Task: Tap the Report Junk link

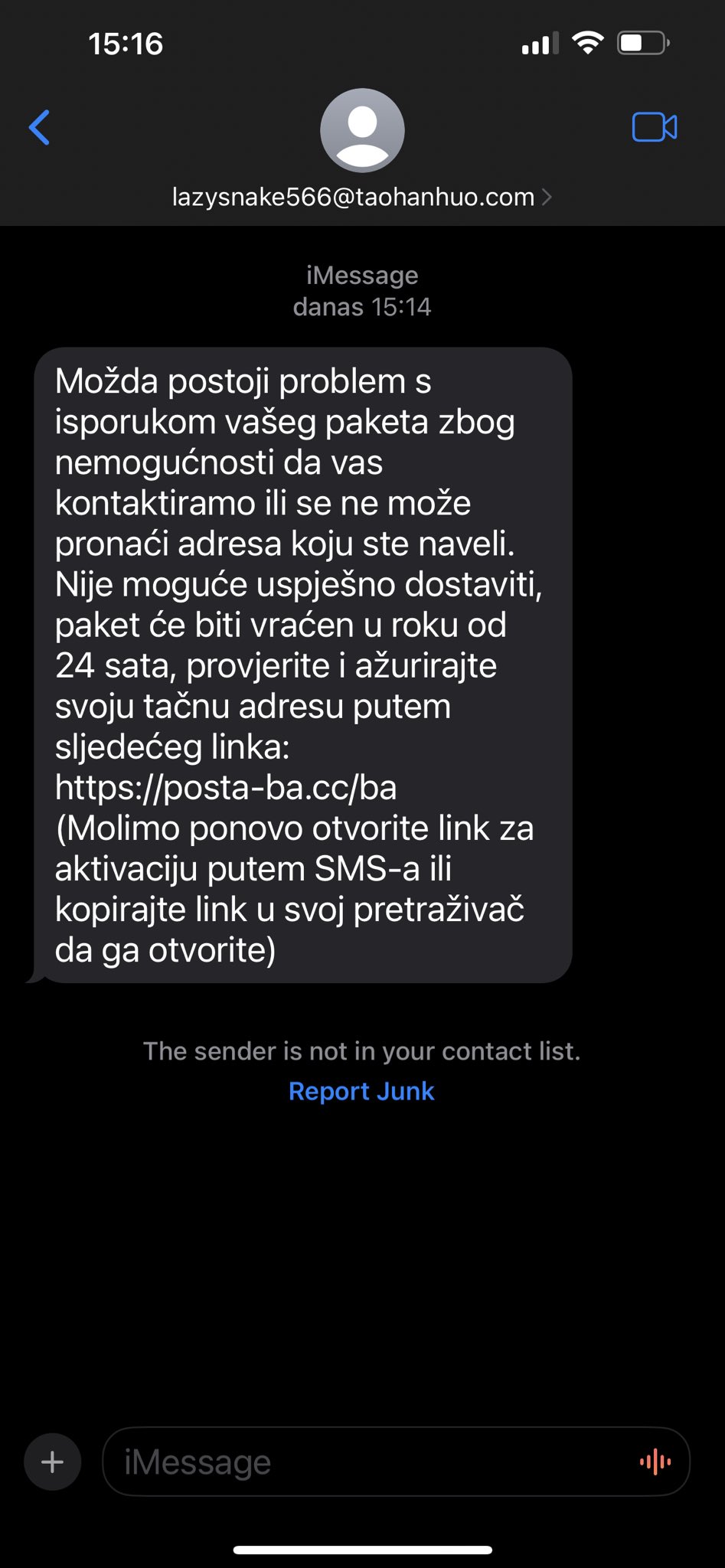Action: point(361,1090)
